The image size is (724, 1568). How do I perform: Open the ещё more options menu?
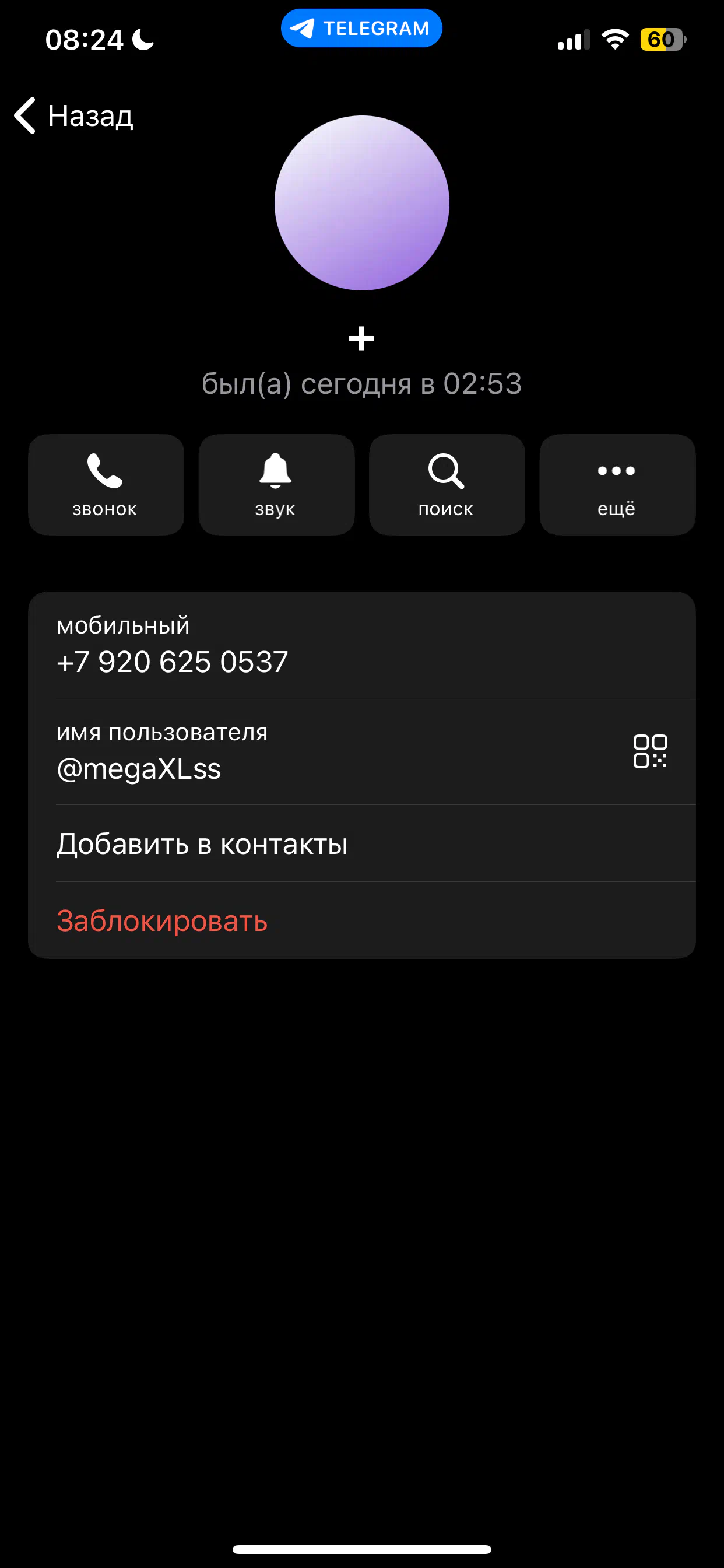[617, 485]
